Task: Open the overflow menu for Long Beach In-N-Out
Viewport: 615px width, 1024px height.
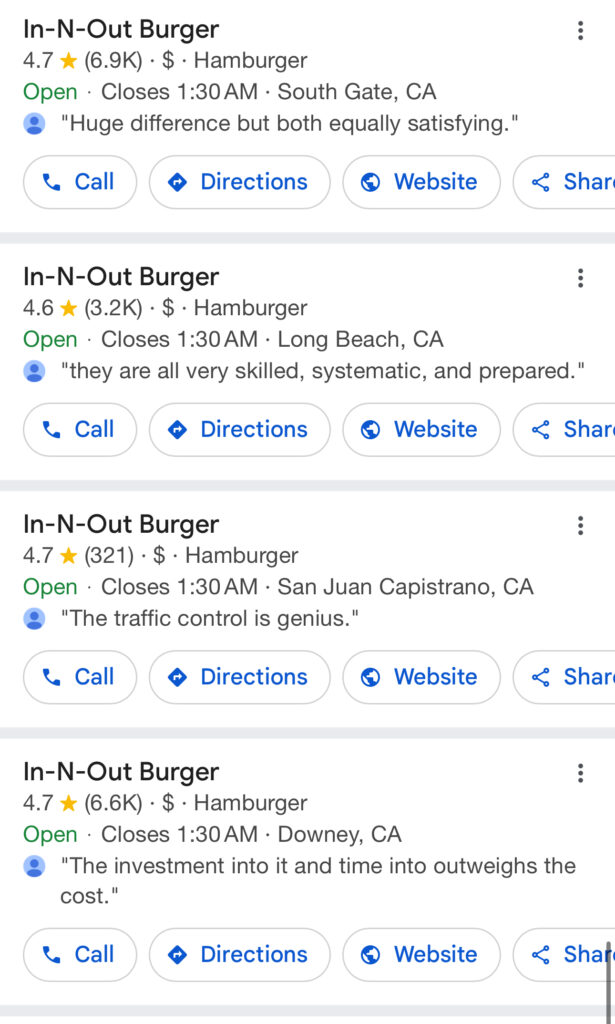Action: pos(580,278)
